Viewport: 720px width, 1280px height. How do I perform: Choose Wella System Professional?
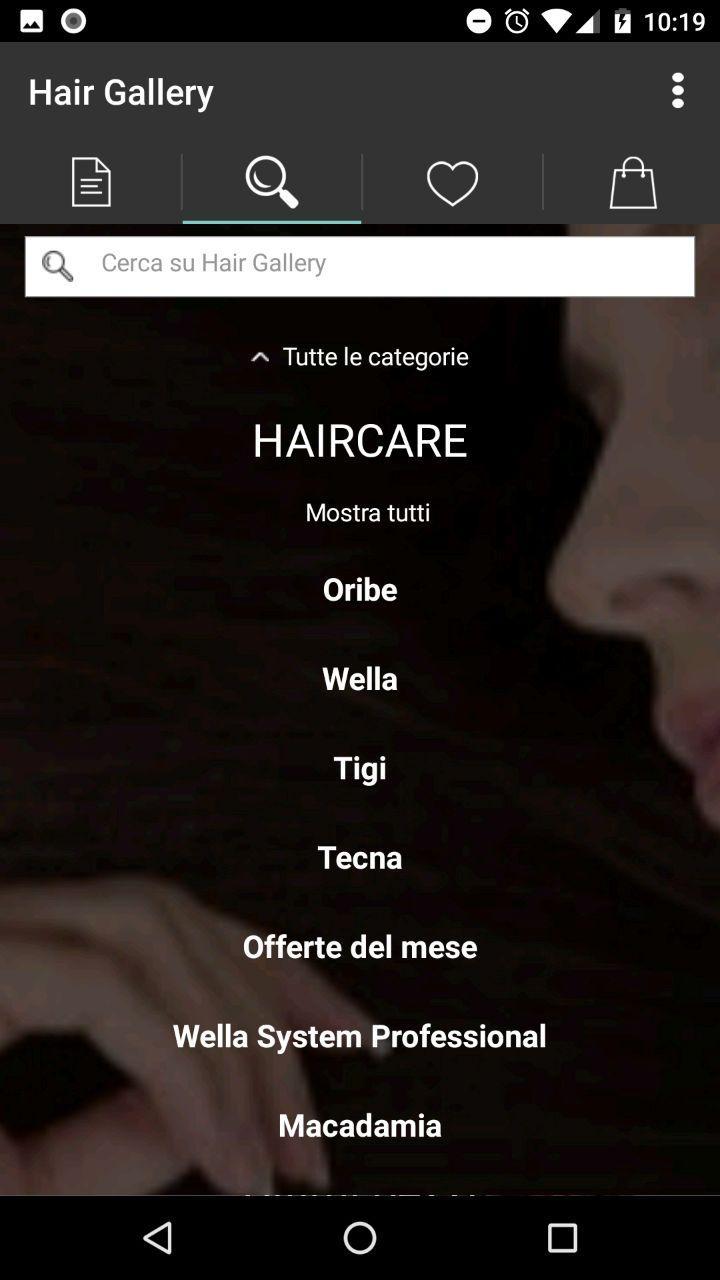(360, 1036)
